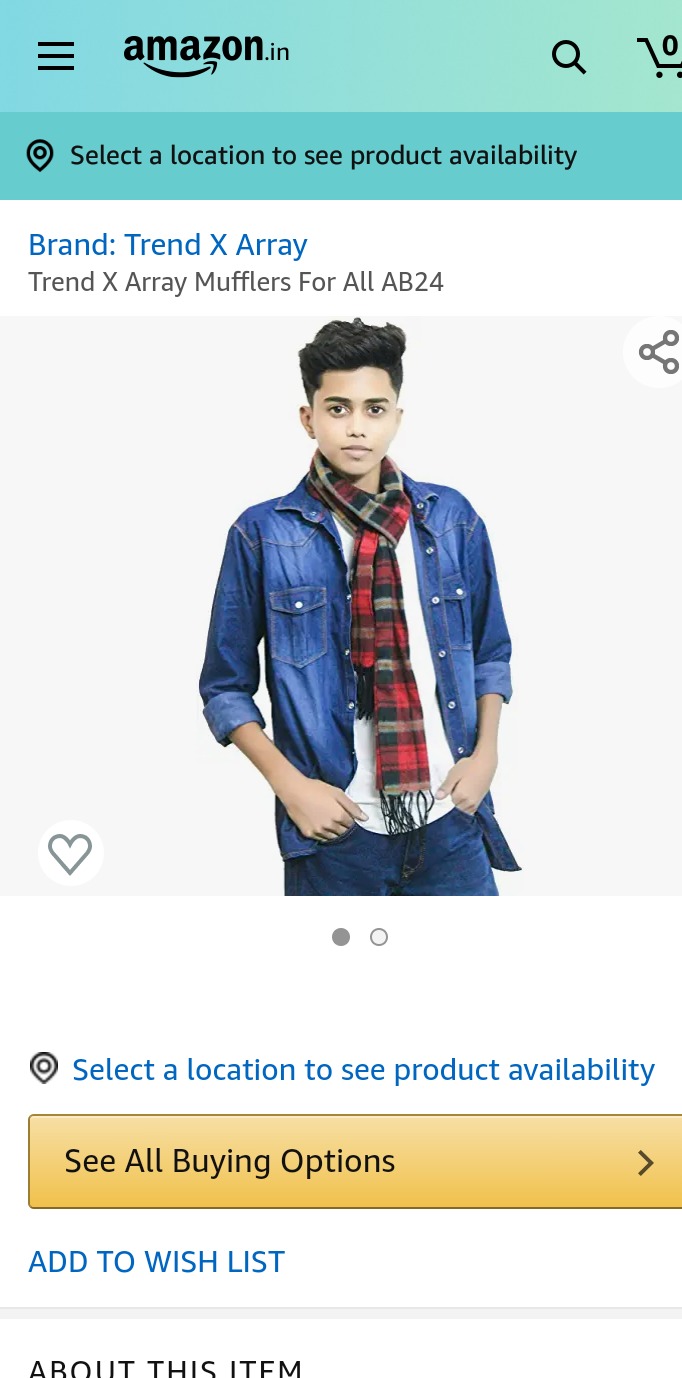The height and width of the screenshot is (1378, 682).
Task: Select a location in the teal banner
Action: [322, 156]
